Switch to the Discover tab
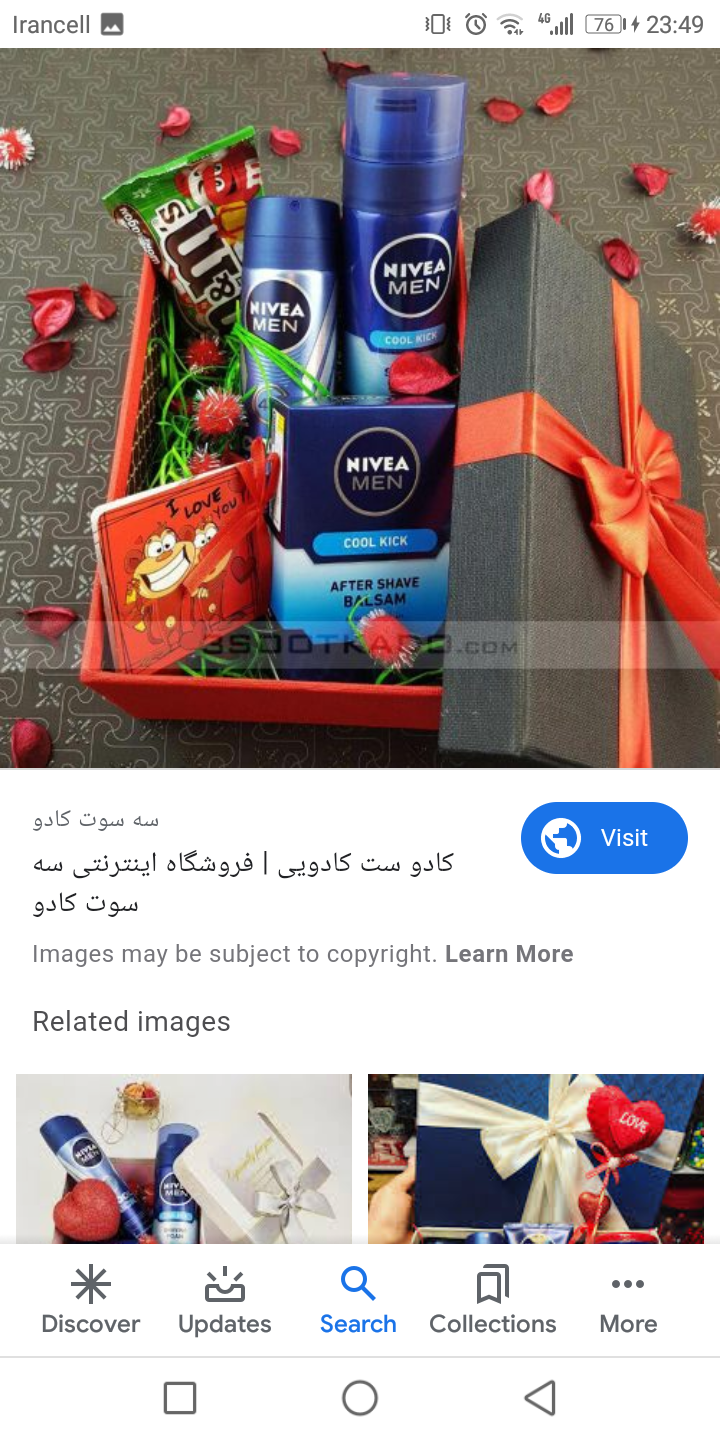 click(x=90, y=1300)
